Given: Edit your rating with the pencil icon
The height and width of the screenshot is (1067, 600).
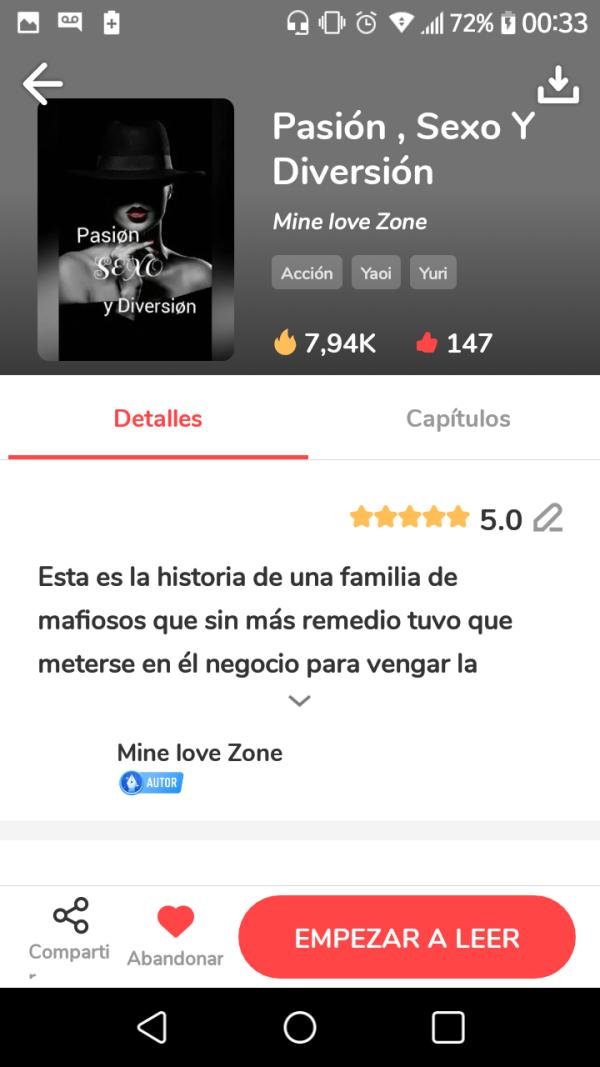Looking at the screenshot, I should 547,518.
